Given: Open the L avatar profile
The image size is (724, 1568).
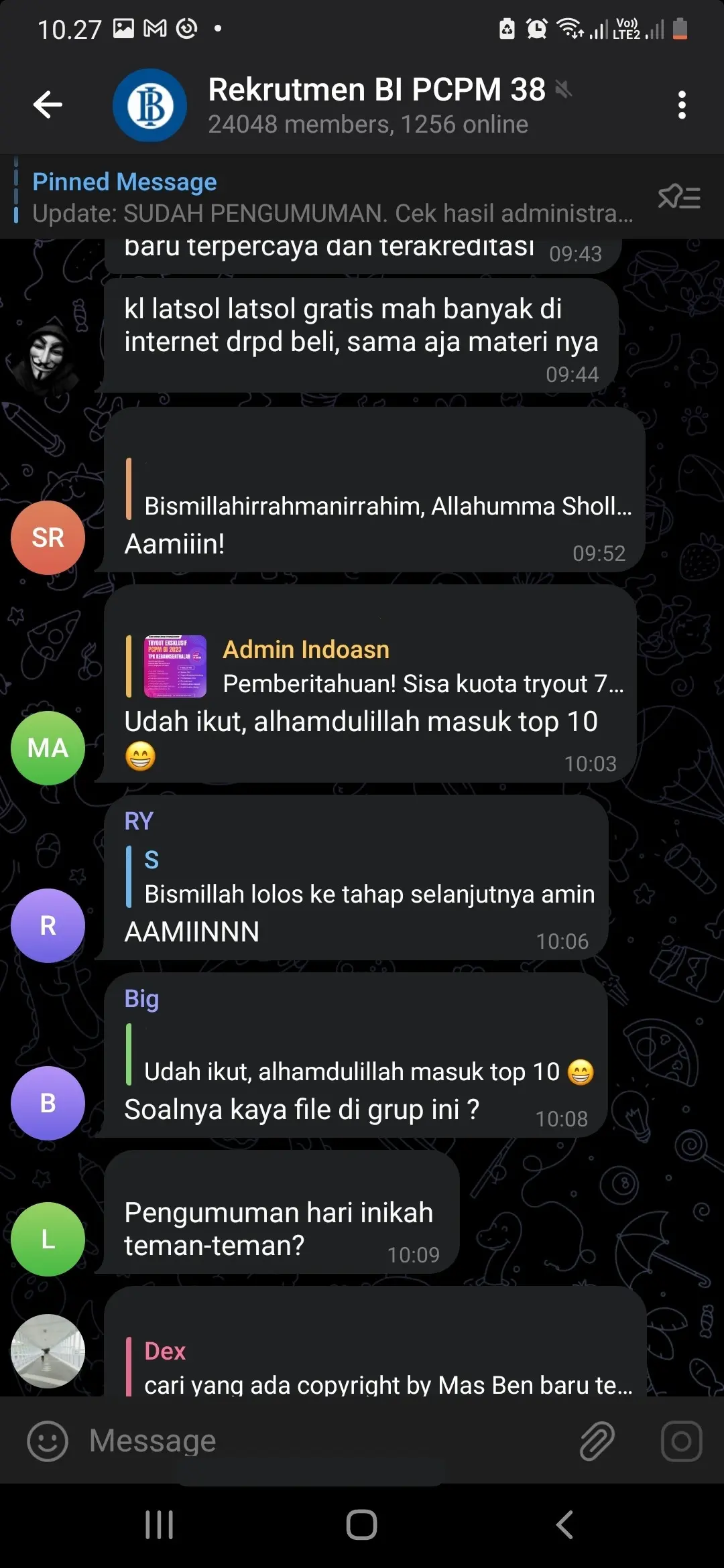Looking at the screenshot, I should point(48,1239).
